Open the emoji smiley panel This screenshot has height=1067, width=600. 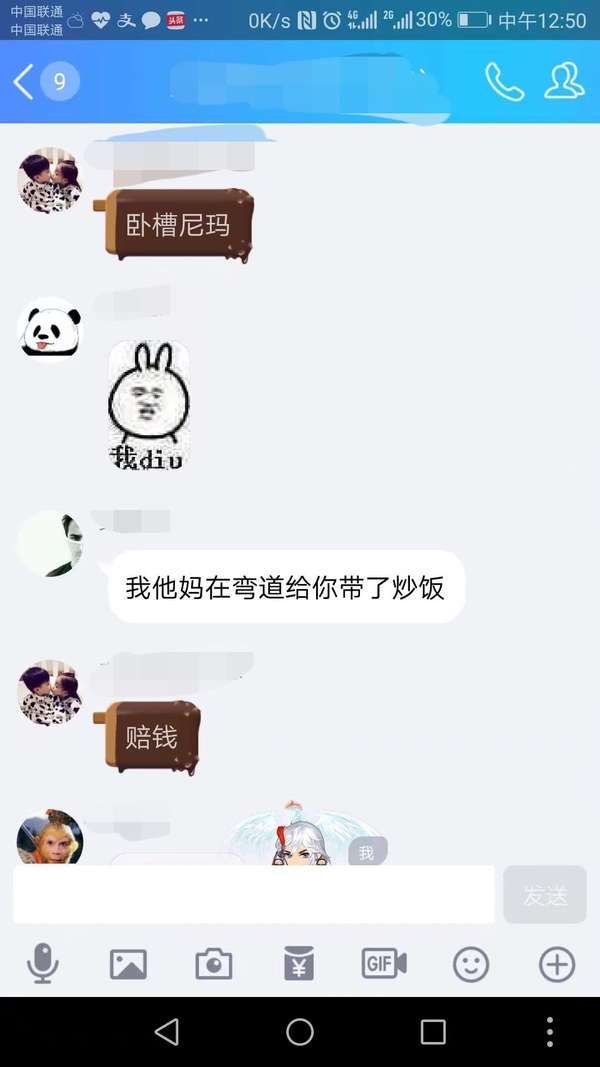click(471, 964)
